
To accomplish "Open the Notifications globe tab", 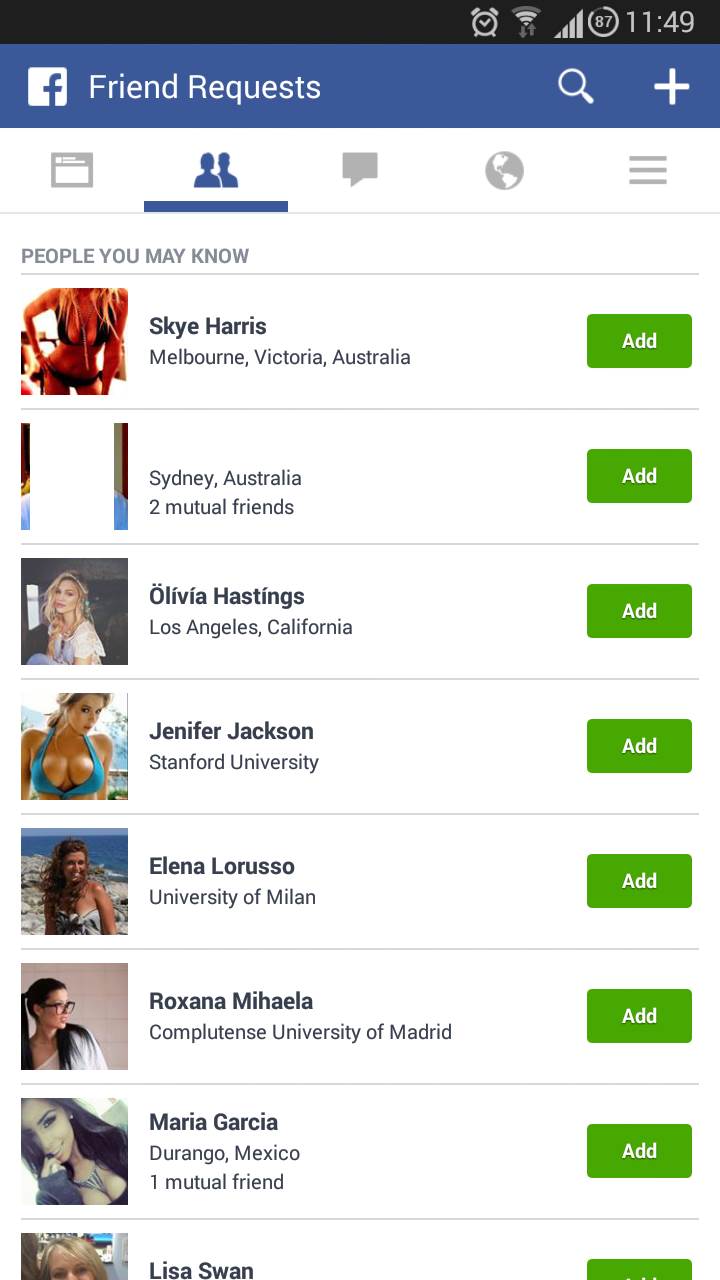I will click(504, 170).
